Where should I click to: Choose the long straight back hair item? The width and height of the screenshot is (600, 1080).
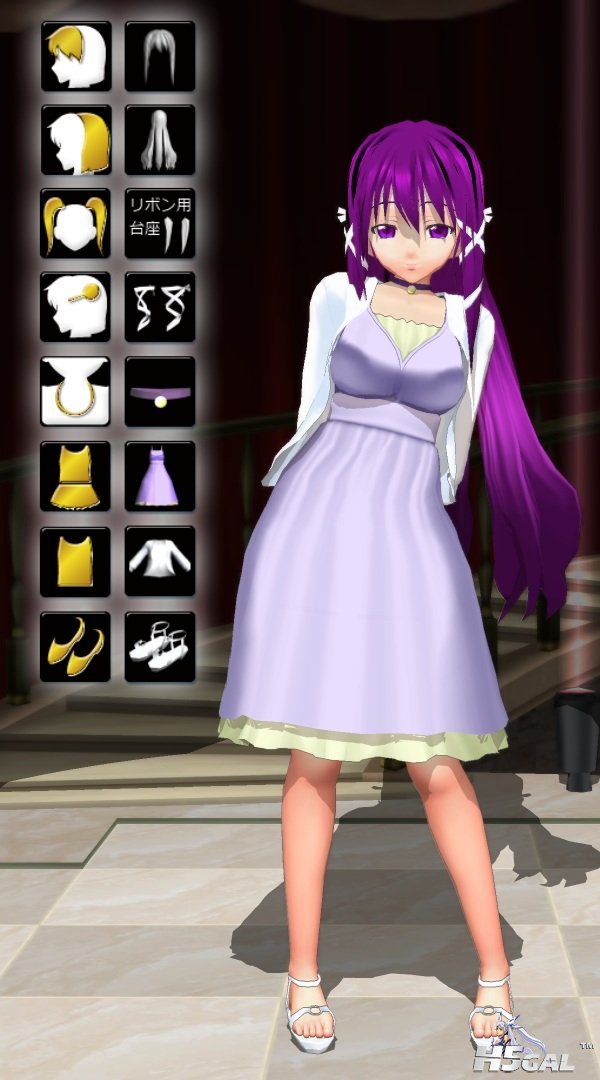click(160, 141)
